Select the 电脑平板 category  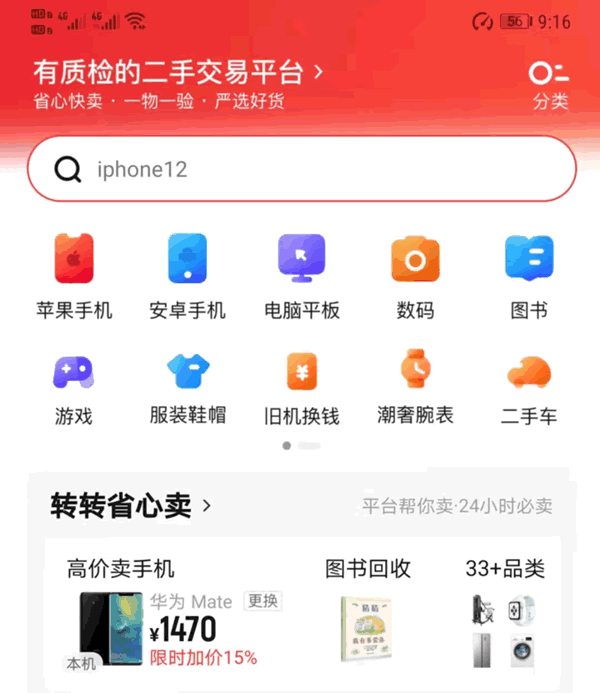click(x=301, y=276)
